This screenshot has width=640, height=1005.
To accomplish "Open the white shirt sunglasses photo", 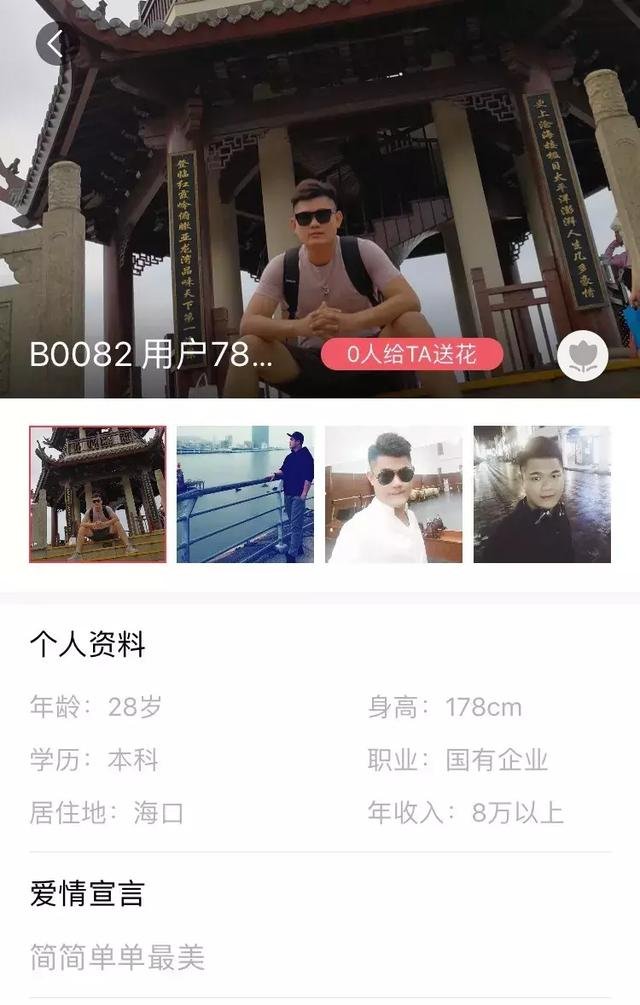I will coord(394,494).
